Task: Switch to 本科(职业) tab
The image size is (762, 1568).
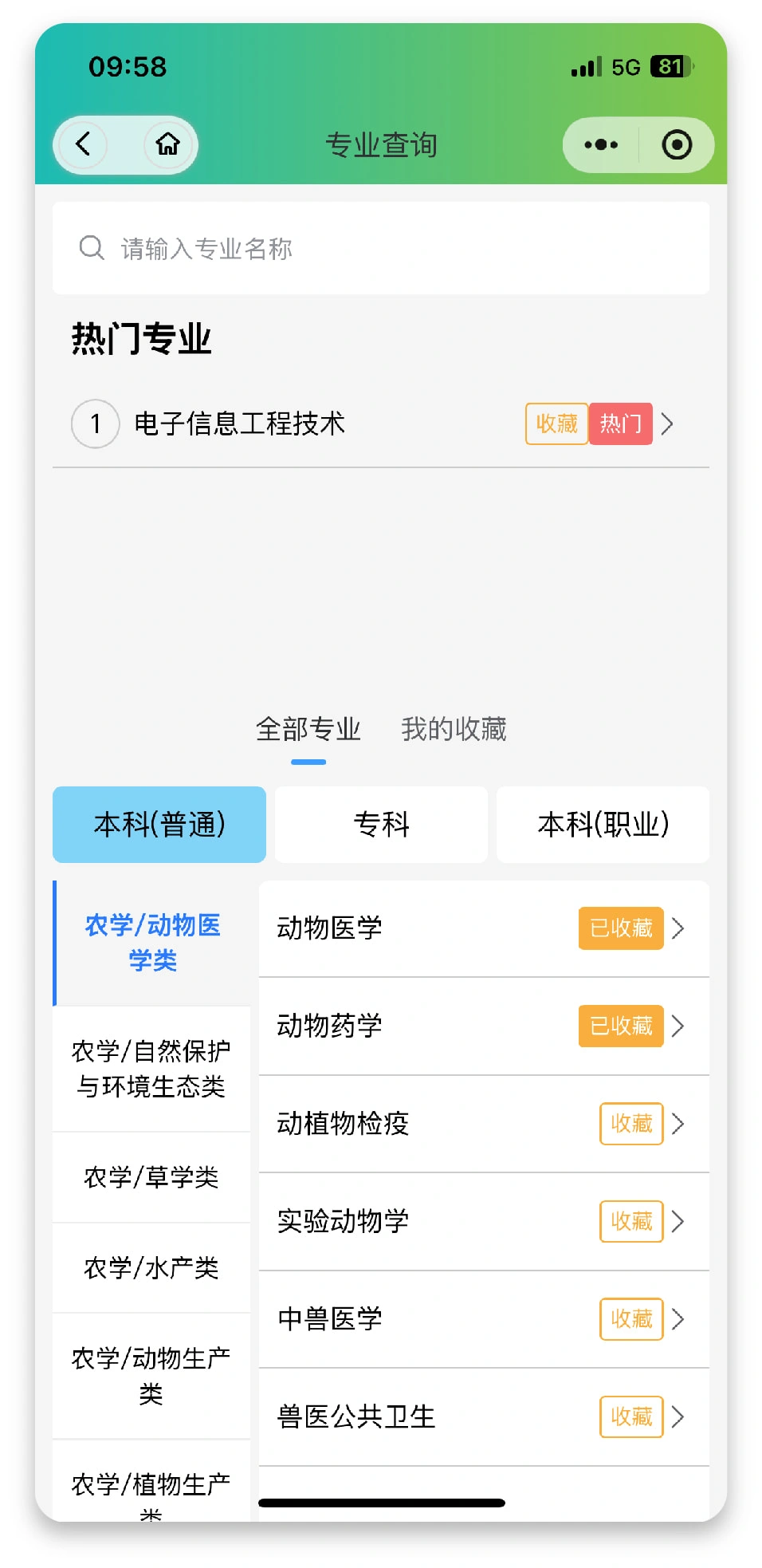Action: point(603,825)
